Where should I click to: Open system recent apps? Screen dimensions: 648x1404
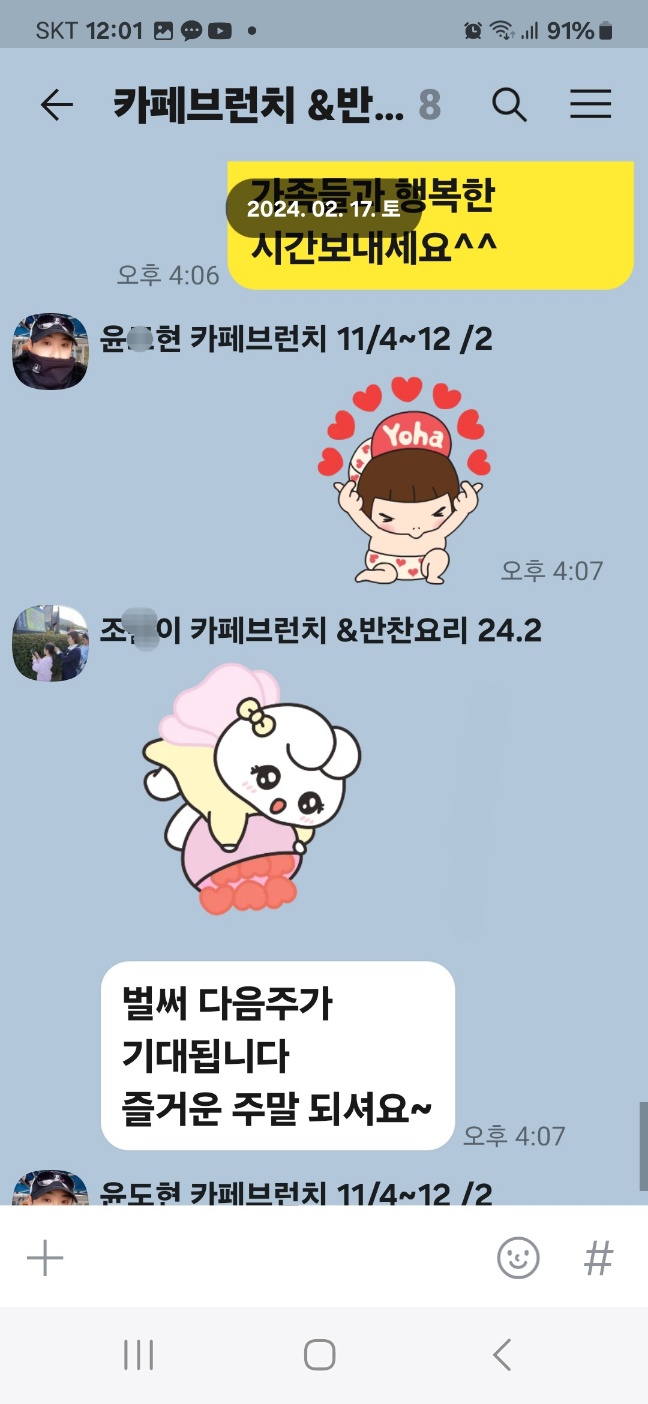pos(138,1355)
